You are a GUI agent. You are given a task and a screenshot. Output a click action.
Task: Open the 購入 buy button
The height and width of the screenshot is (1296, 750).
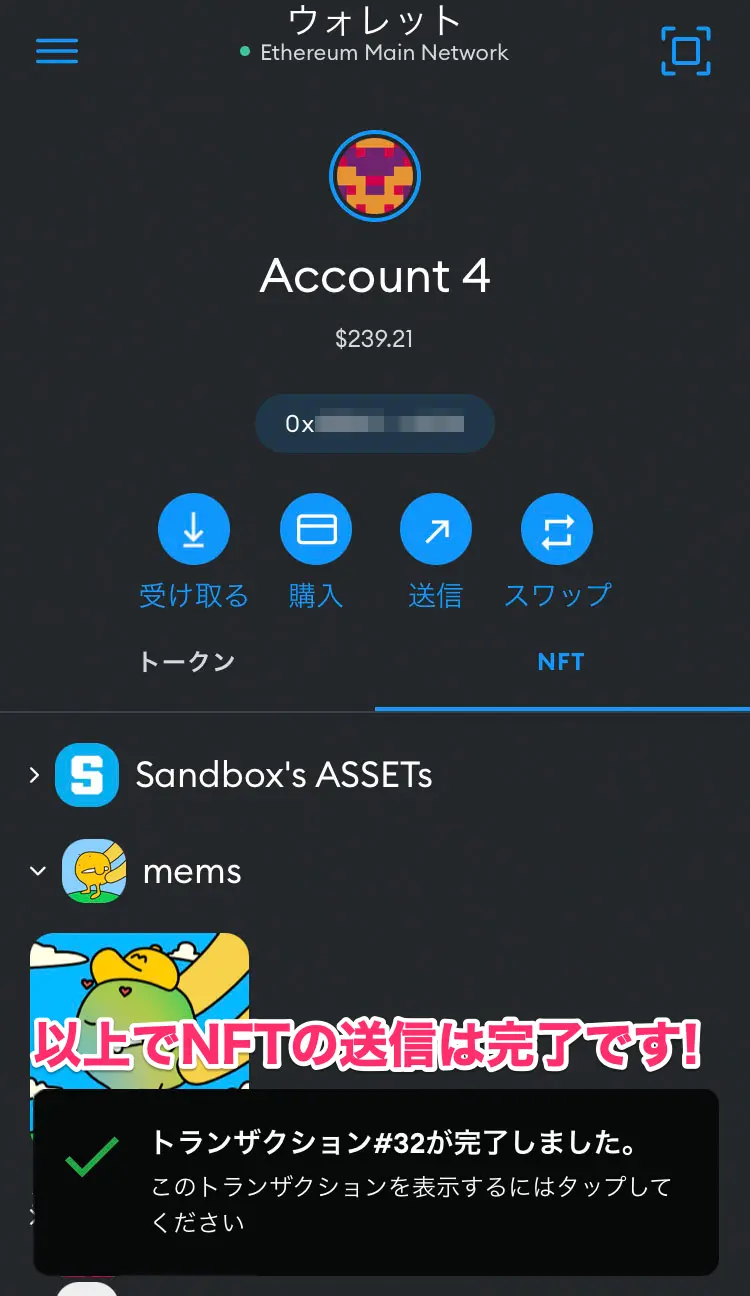tap(316, 530)
